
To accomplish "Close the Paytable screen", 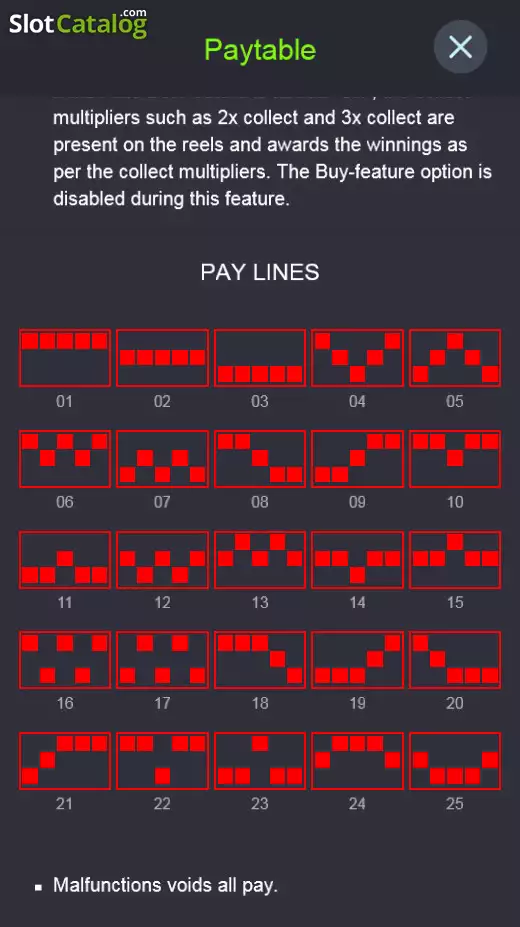I will pos(460,47).
